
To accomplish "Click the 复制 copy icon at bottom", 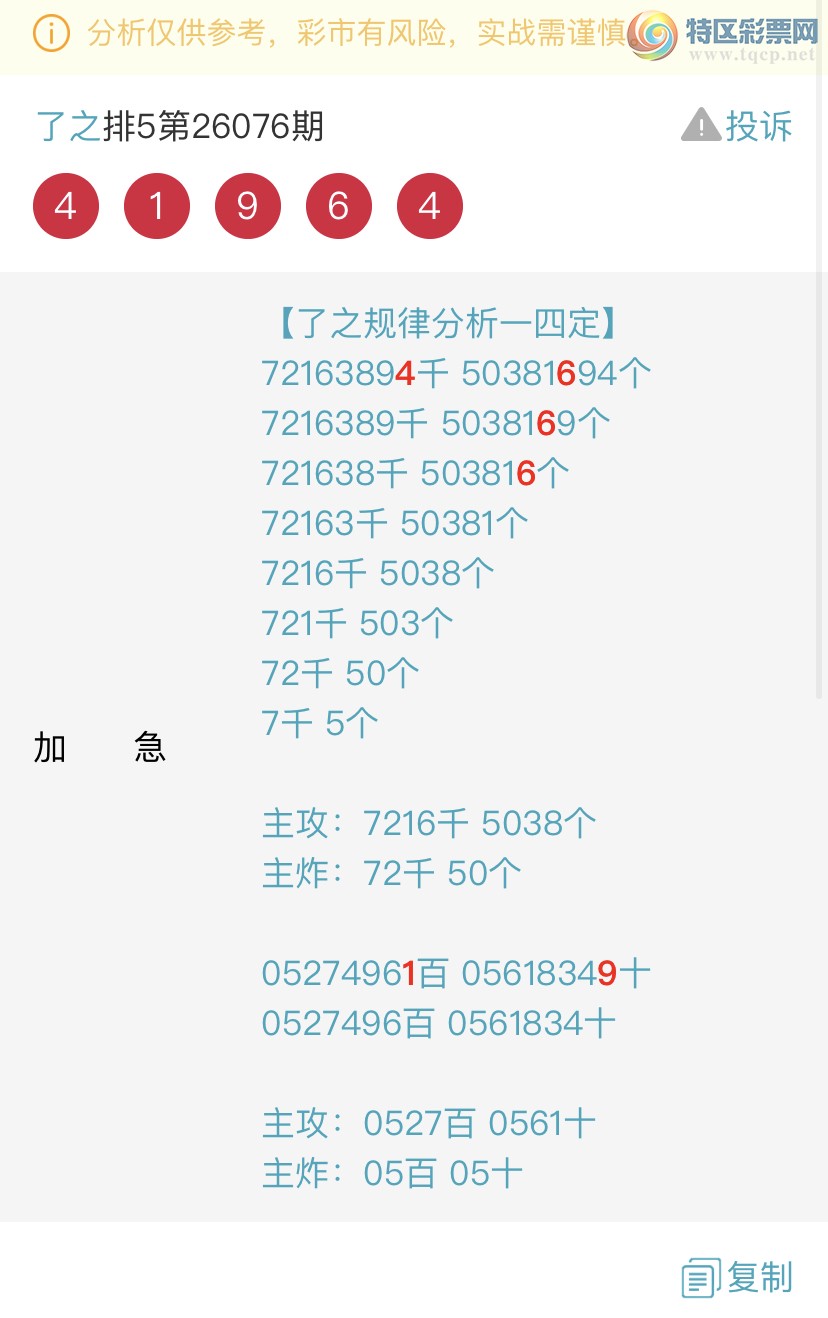I will [x=702, y=1277].
